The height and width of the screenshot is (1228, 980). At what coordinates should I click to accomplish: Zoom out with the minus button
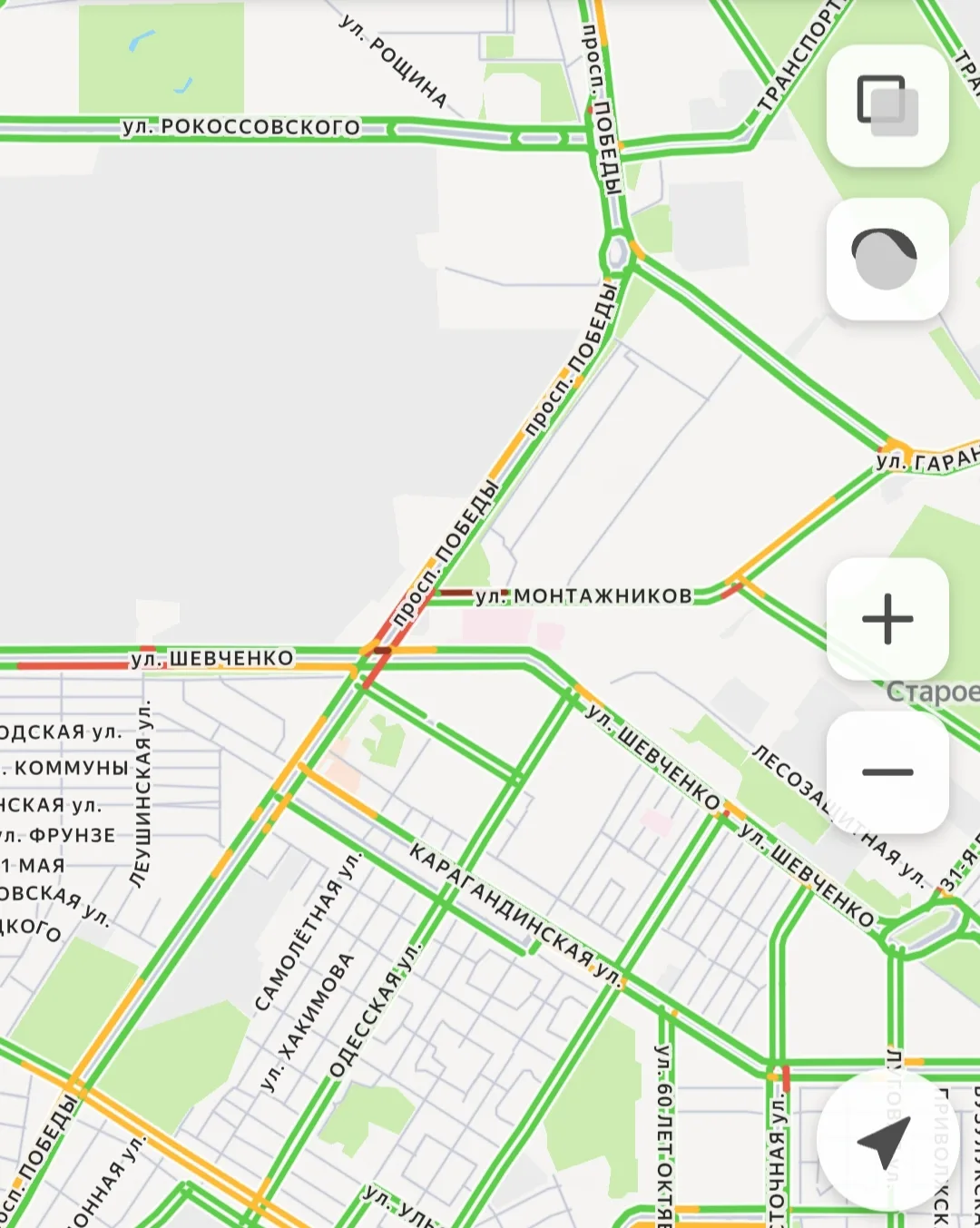887,772
